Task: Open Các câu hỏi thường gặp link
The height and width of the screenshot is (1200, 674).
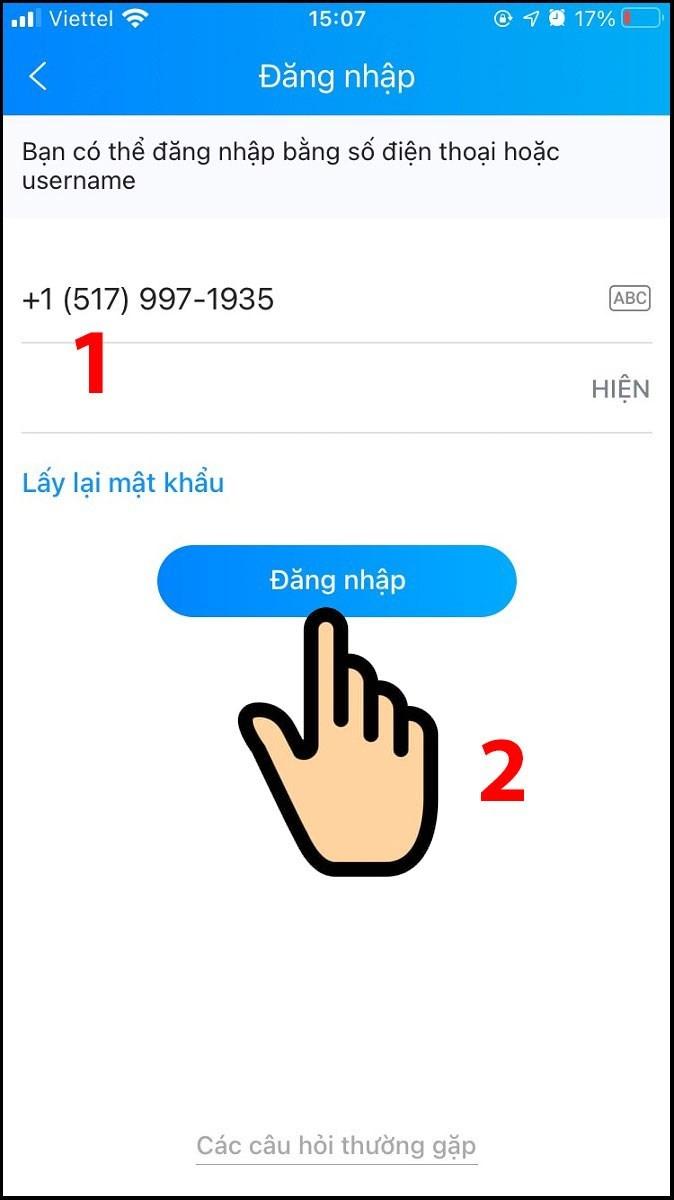Action: (336, 1146)
